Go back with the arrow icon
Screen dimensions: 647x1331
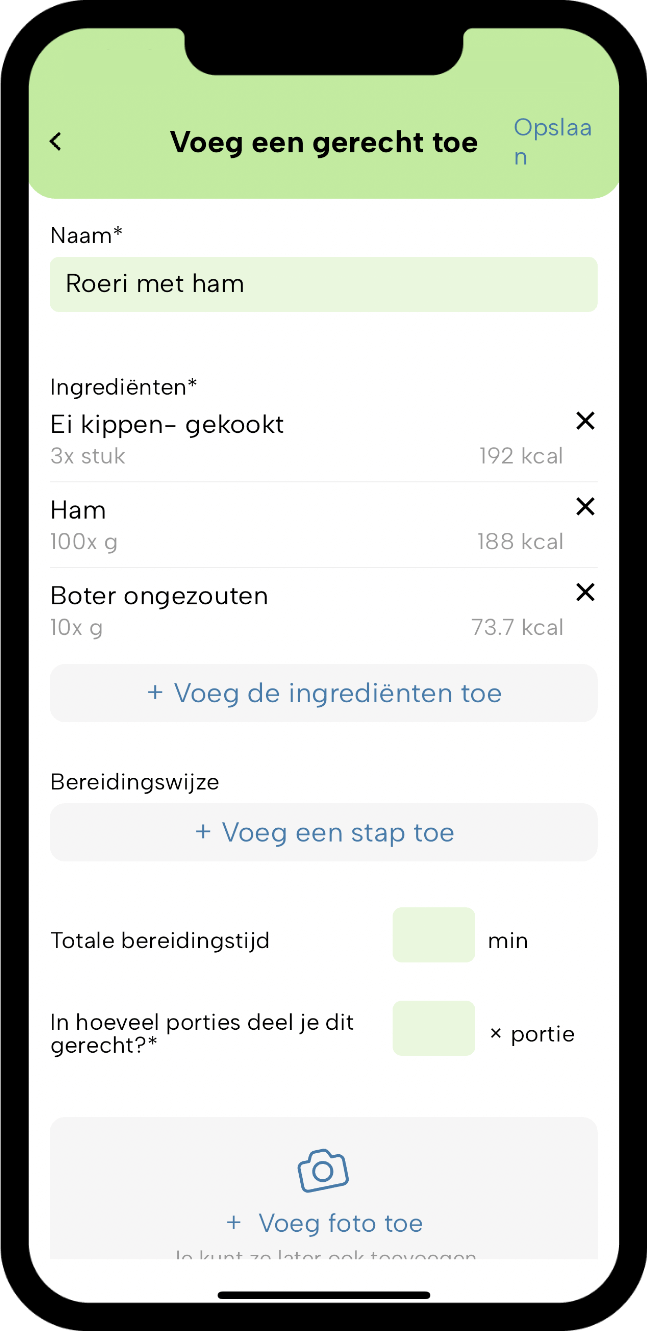coord(56,142)
